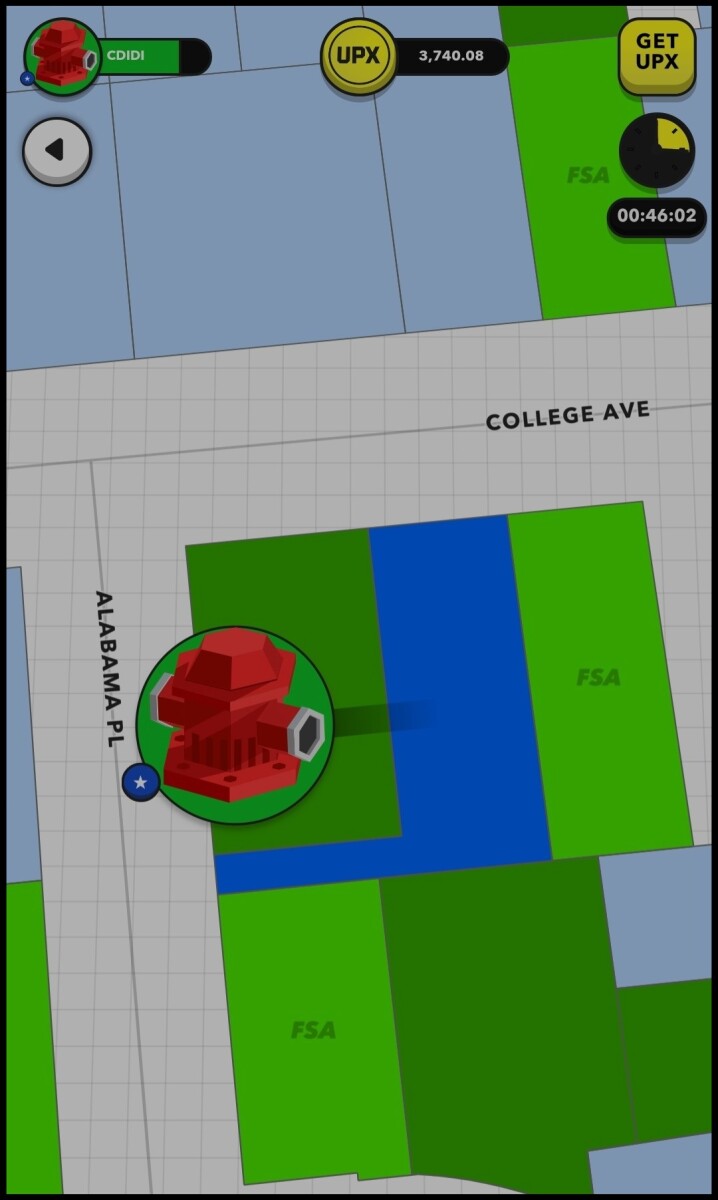Image resolution: width=718 pixels, height=1200 pixels.
Task: Select the FSA parcel beside the blue property
Action: 598,680
